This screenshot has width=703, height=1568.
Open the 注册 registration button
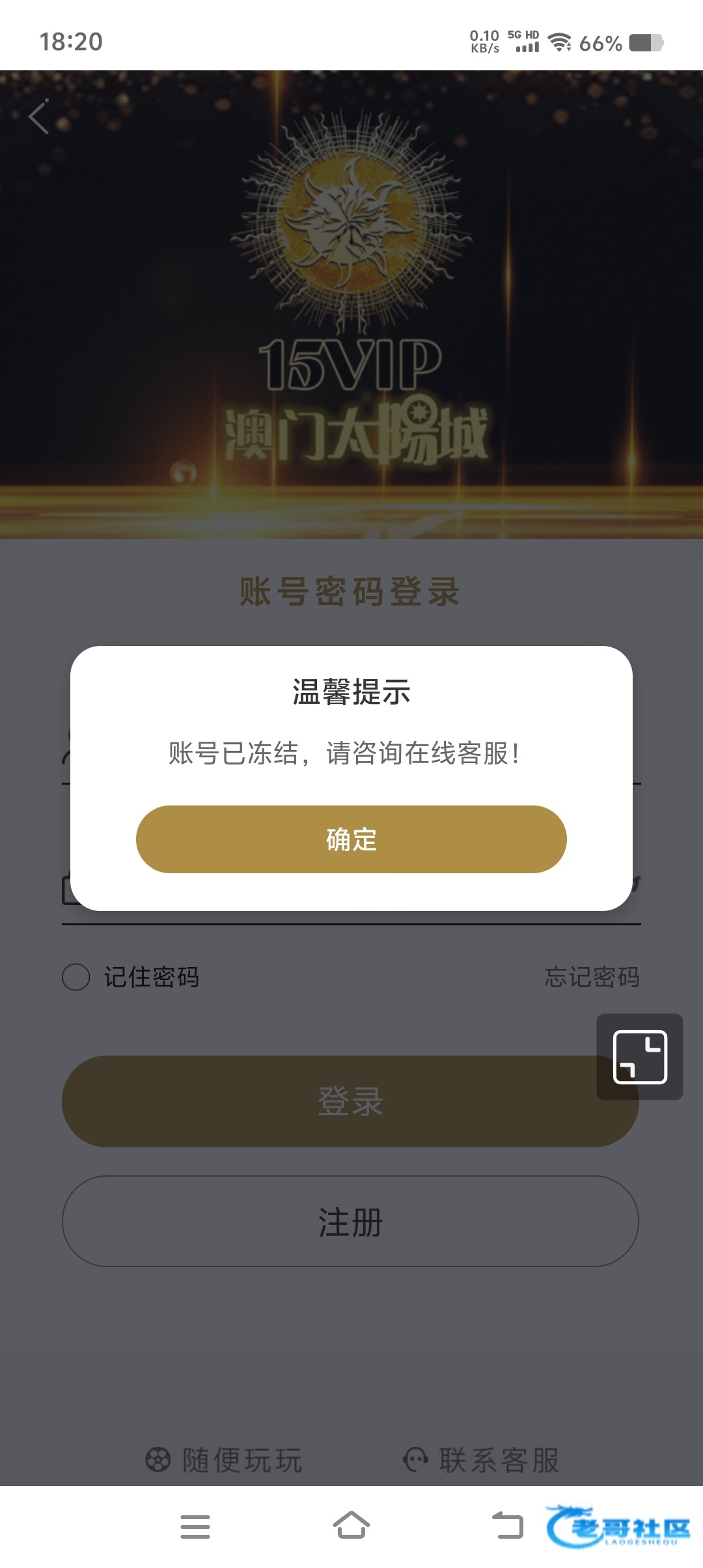(x=350, y=1221)
